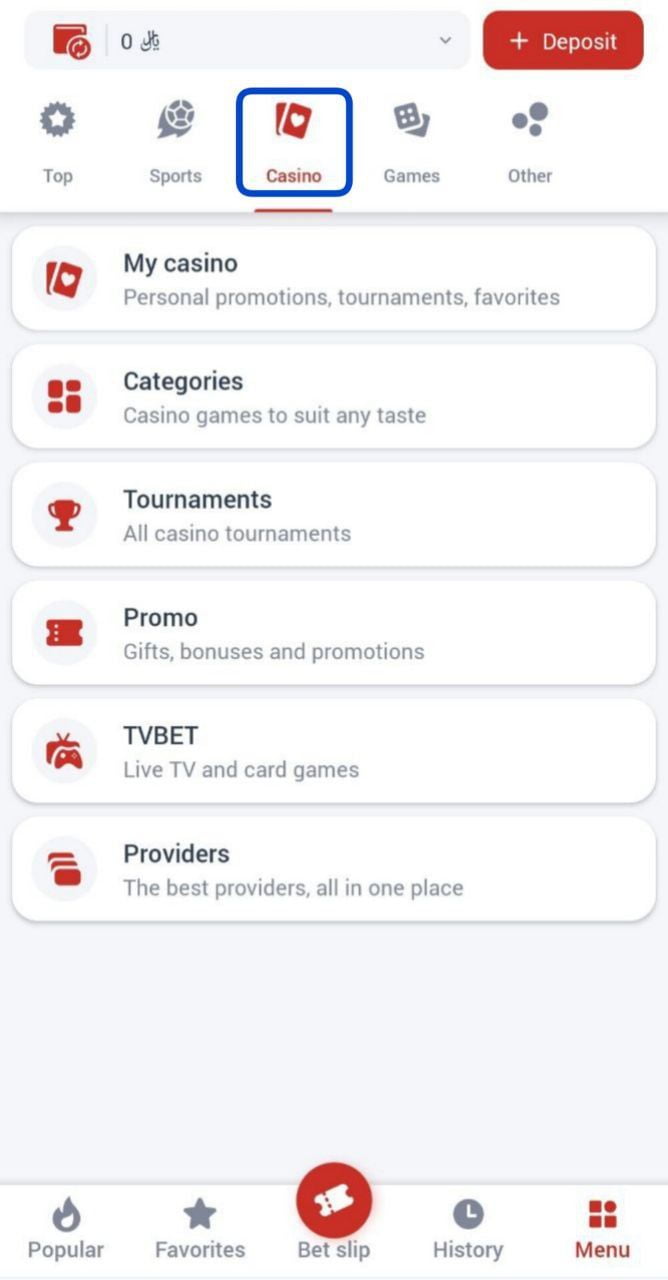Viewport: 668px width, 1280px height.
Task: Expand the account balance dropdown
Action: click(x=445, y=41)
